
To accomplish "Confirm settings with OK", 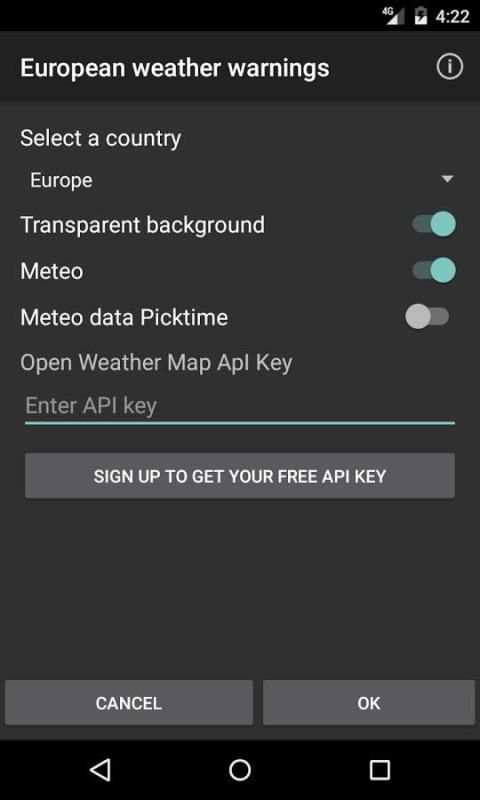I will point(369,703).
